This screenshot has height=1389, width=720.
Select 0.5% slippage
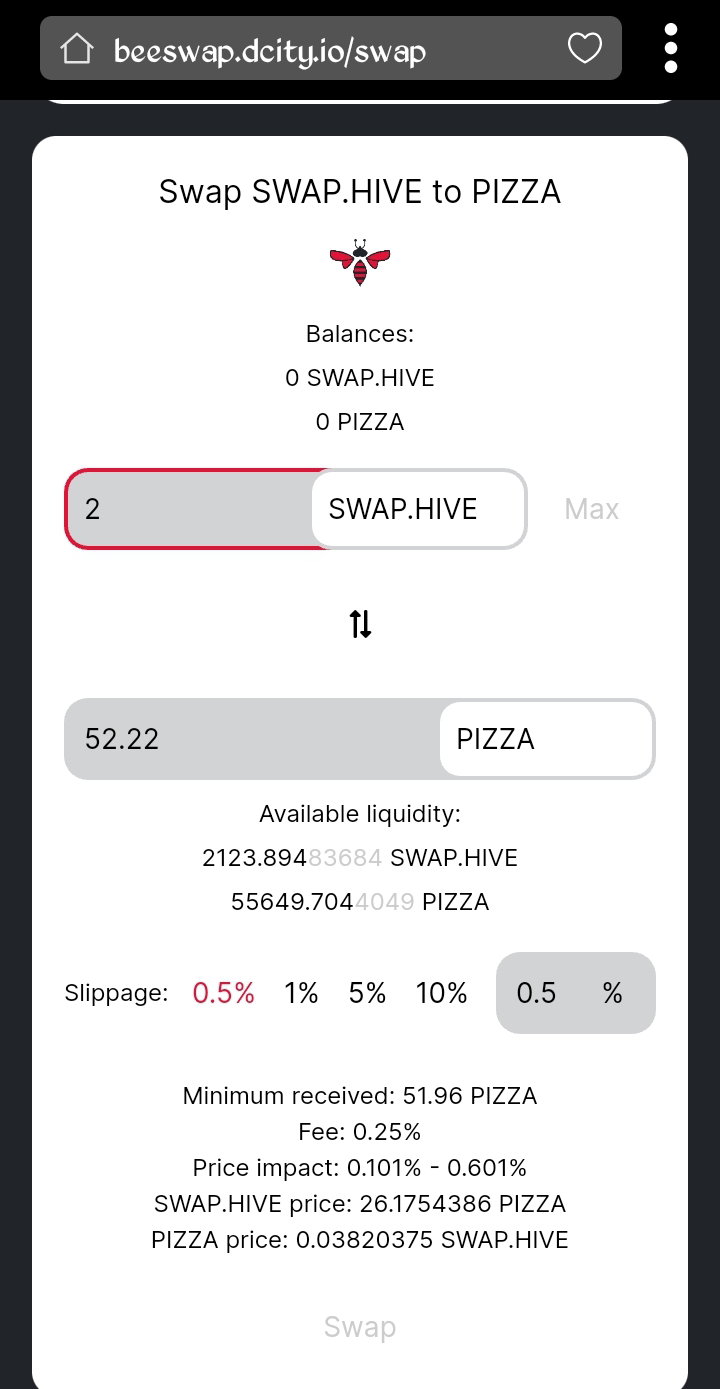click(x=224, y=993)
